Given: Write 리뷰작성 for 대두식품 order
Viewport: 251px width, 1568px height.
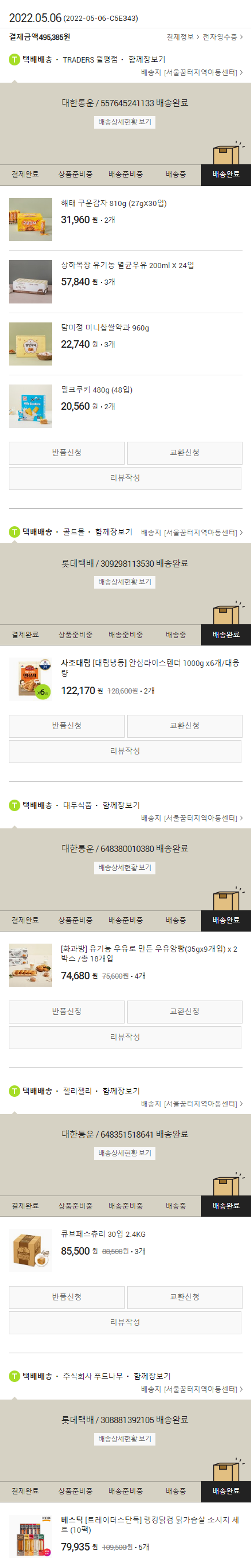Looking at the screenshot, I should point(125,1037).
